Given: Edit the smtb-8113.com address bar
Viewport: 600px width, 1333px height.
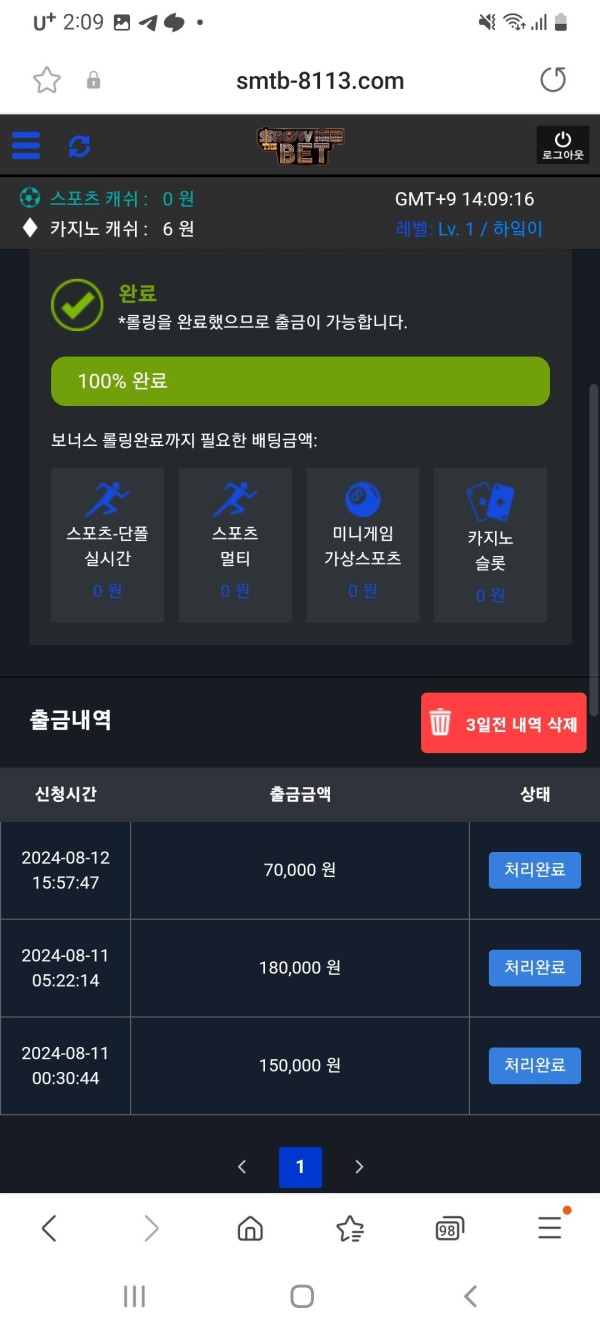Looking at the screenshot, I should pyautogui.click(x=320, y=81).
